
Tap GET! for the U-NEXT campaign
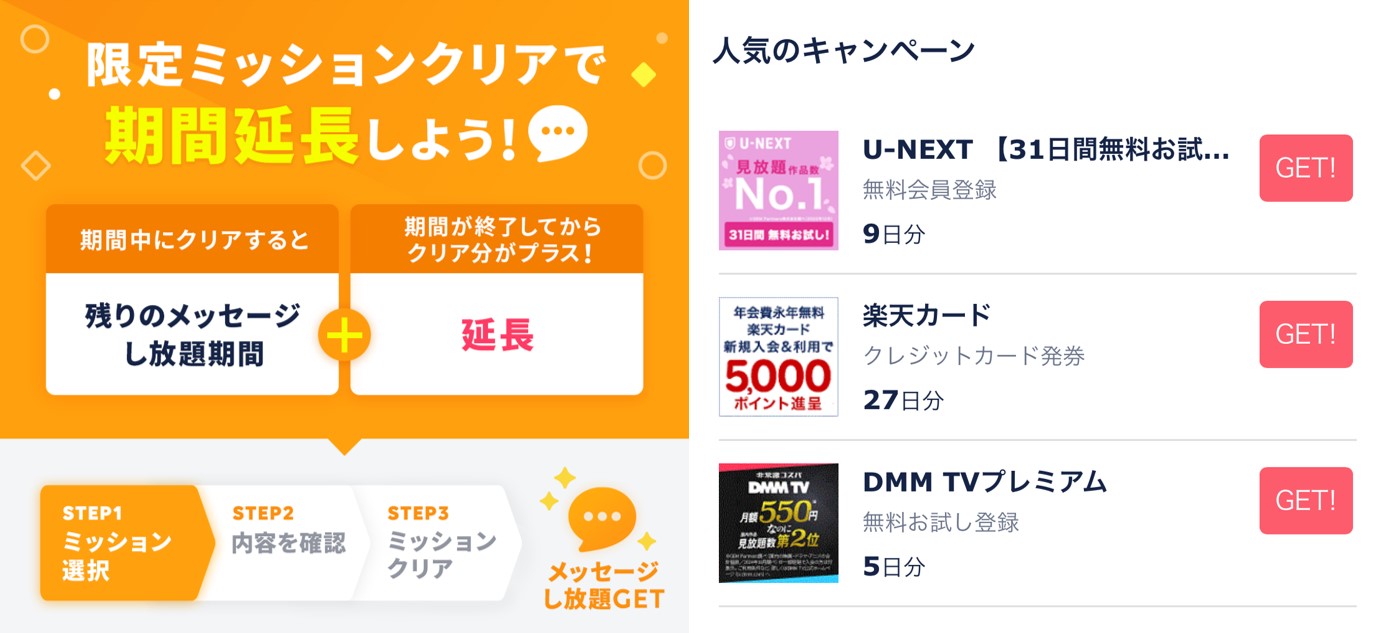click(x=1305, y=168)
